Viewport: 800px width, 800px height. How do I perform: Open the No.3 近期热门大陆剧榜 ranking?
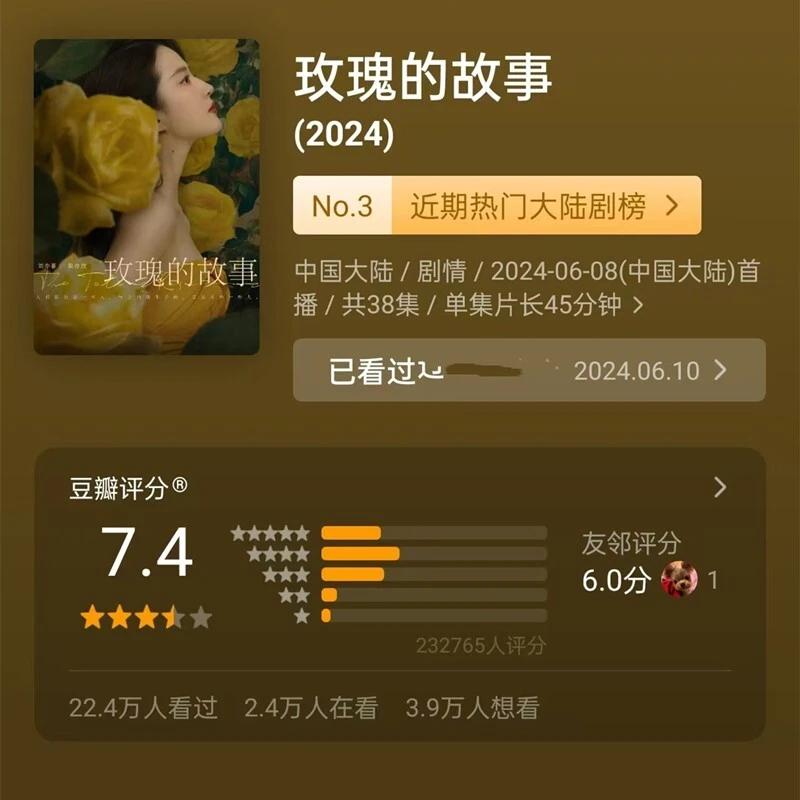[497, 206]
